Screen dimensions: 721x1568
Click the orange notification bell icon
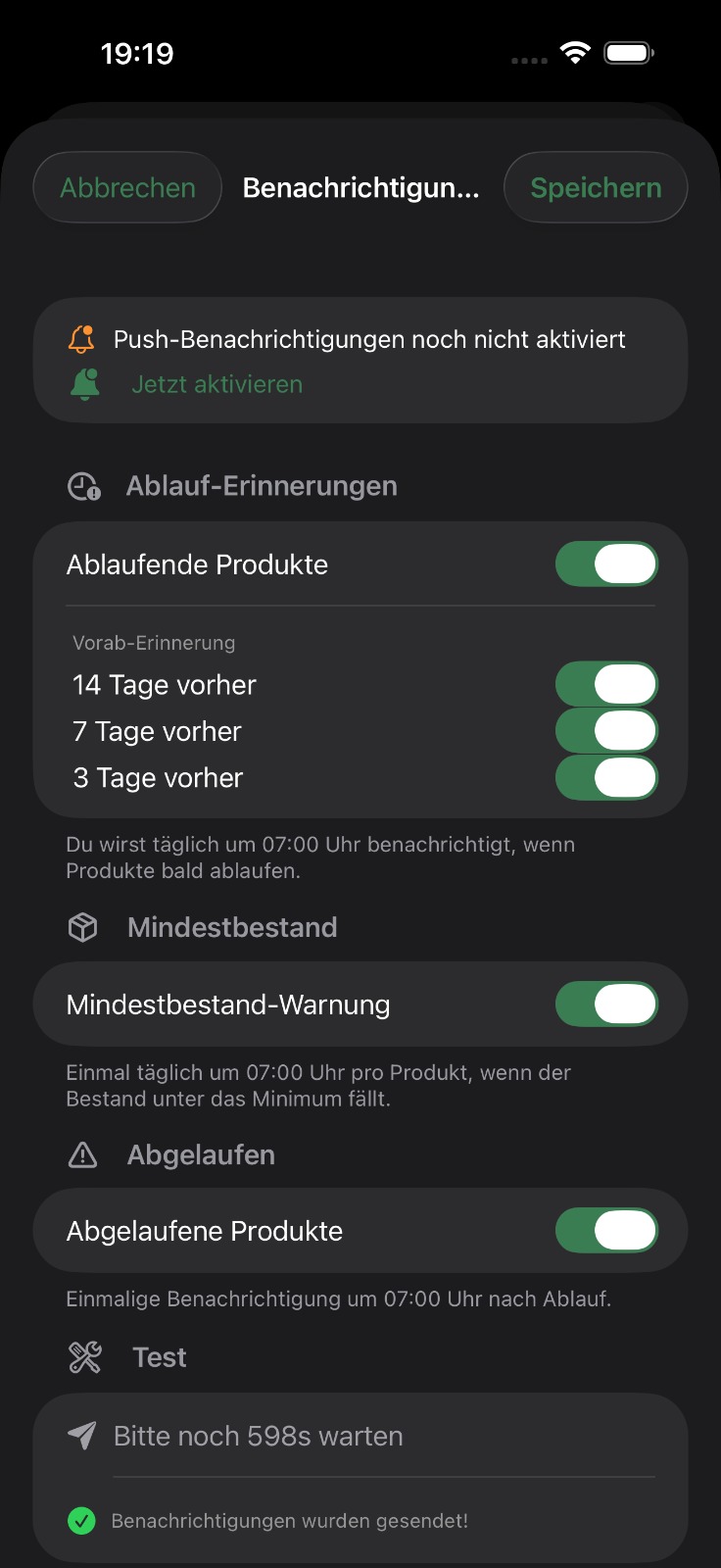[x=83, y=338]
